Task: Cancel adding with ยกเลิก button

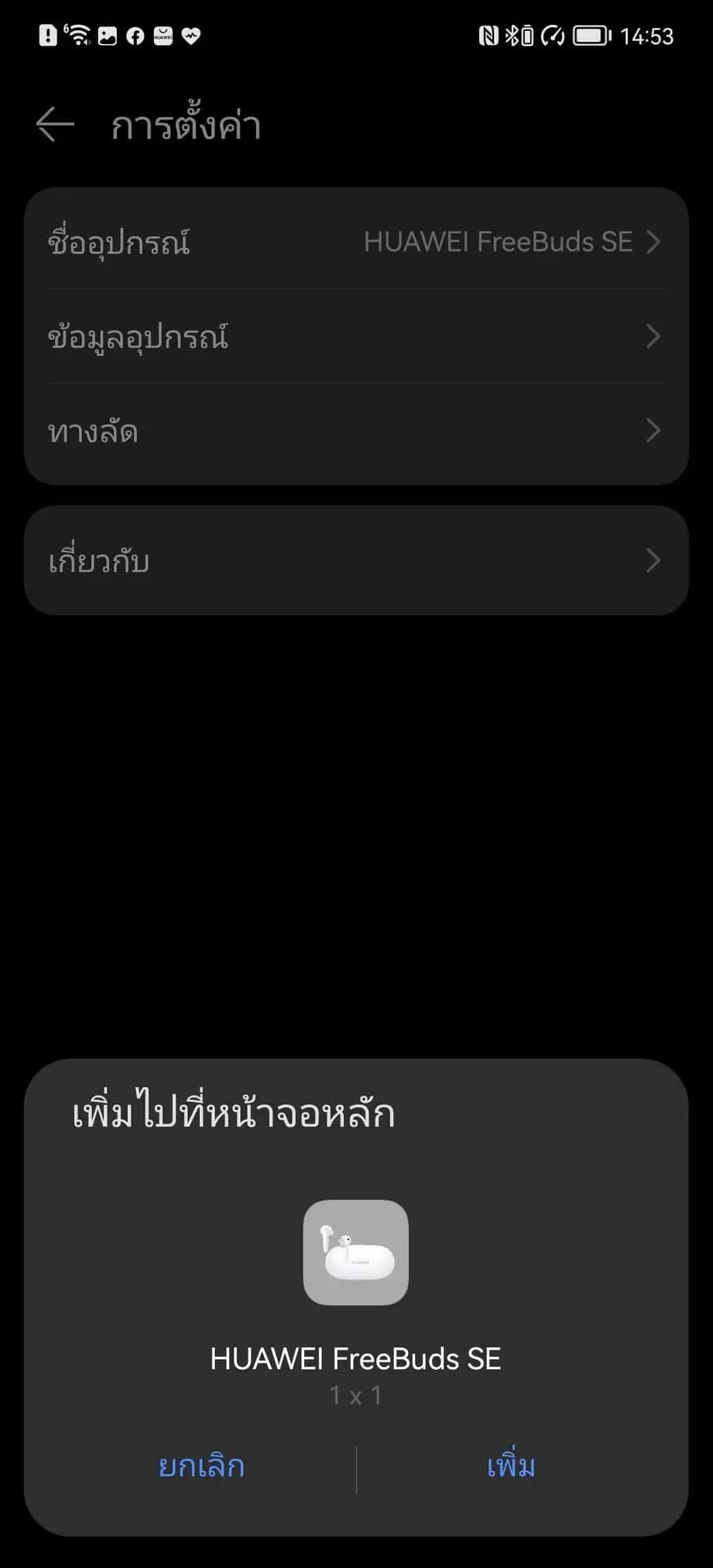Action: [x=201, y=1466]
